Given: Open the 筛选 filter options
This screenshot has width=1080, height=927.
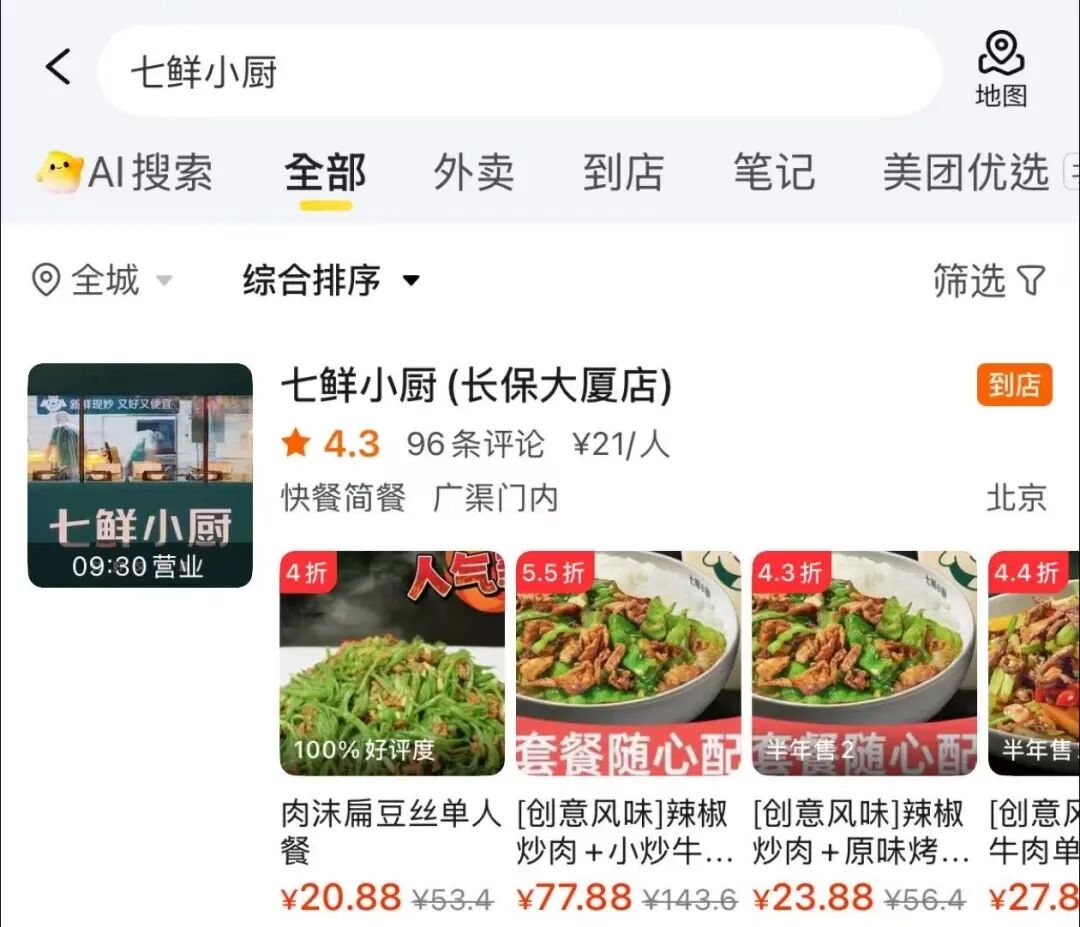Looking at the screenshot, I should click(x=988, y=281).
